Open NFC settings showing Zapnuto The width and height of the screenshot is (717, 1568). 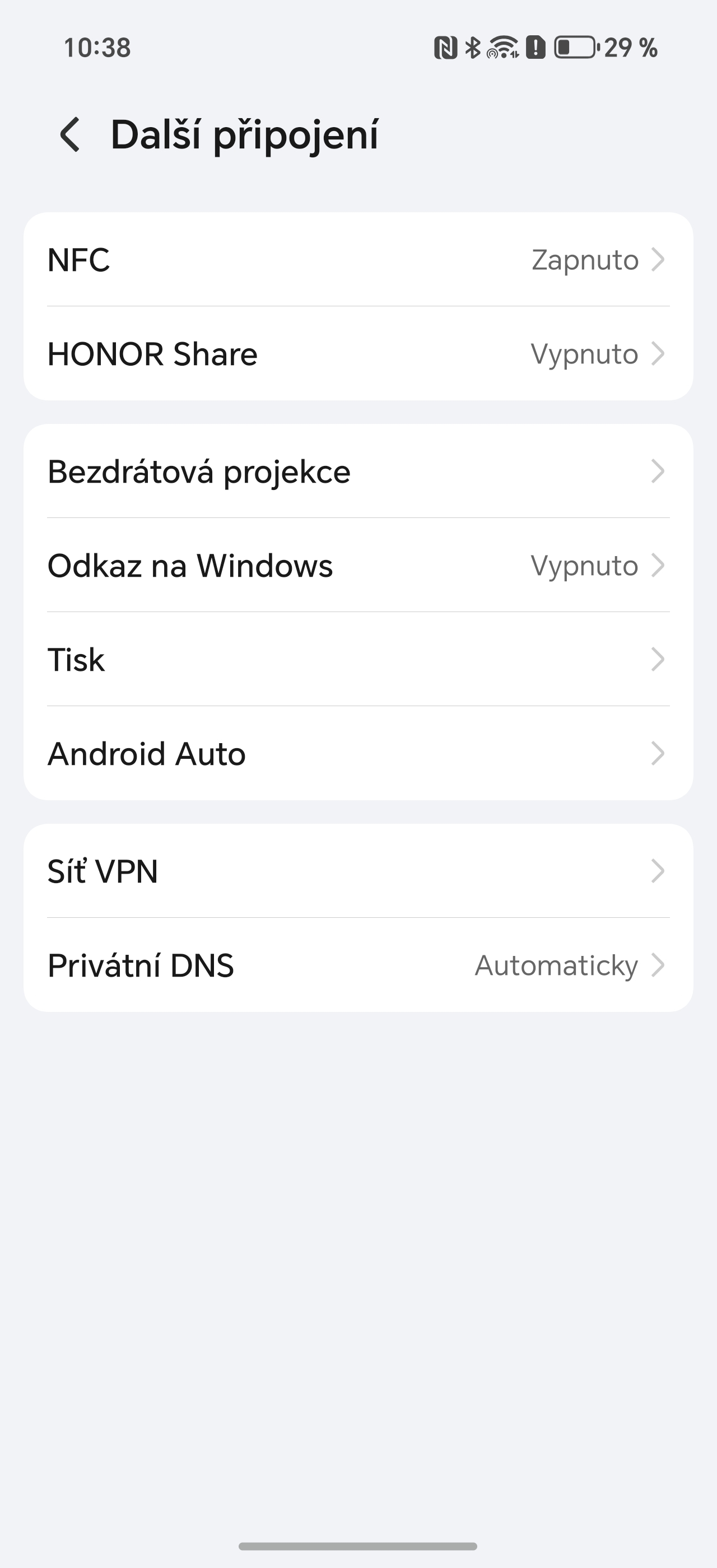(x=358, y=260)
